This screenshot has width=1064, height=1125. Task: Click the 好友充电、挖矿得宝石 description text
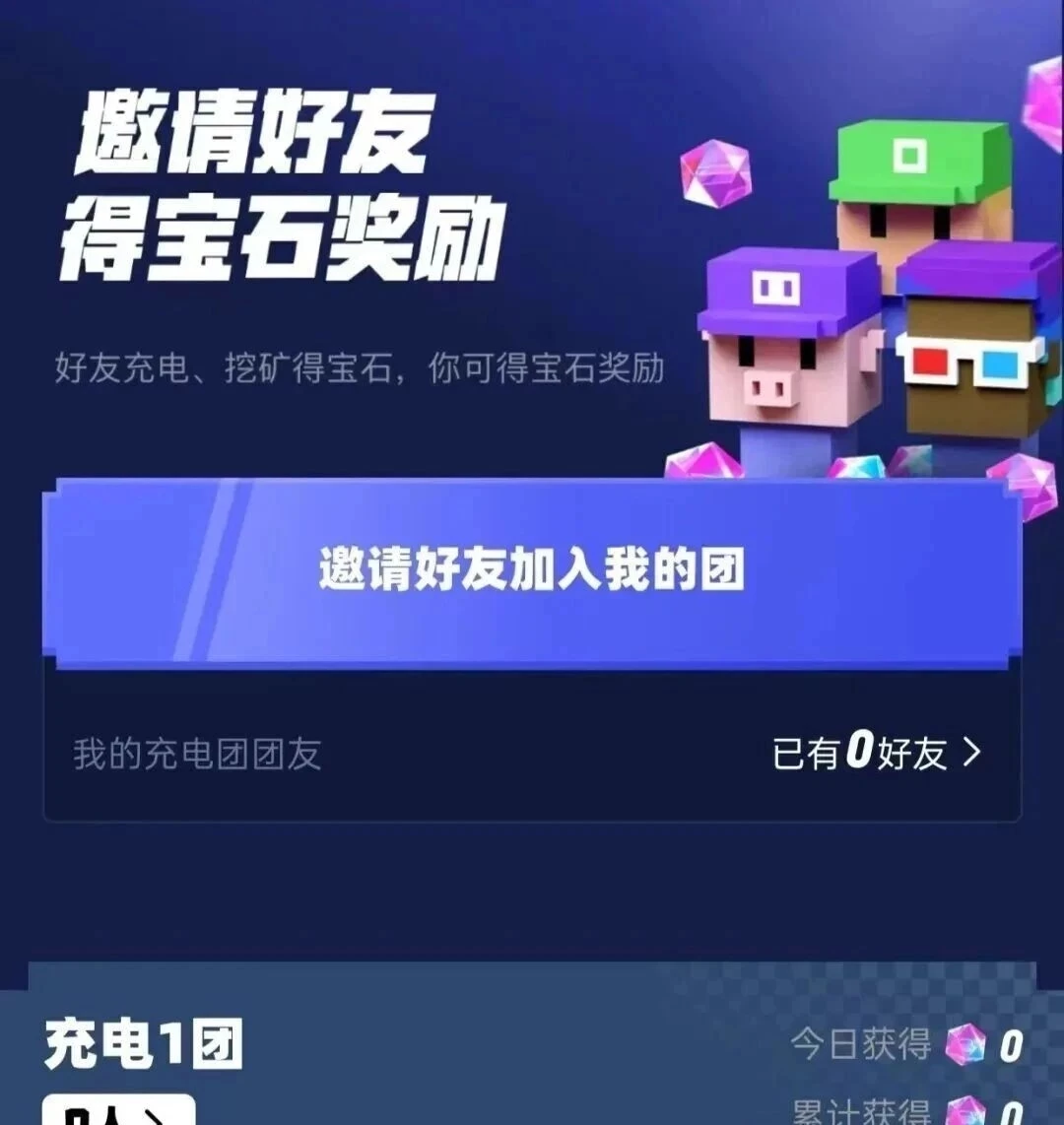365,369
